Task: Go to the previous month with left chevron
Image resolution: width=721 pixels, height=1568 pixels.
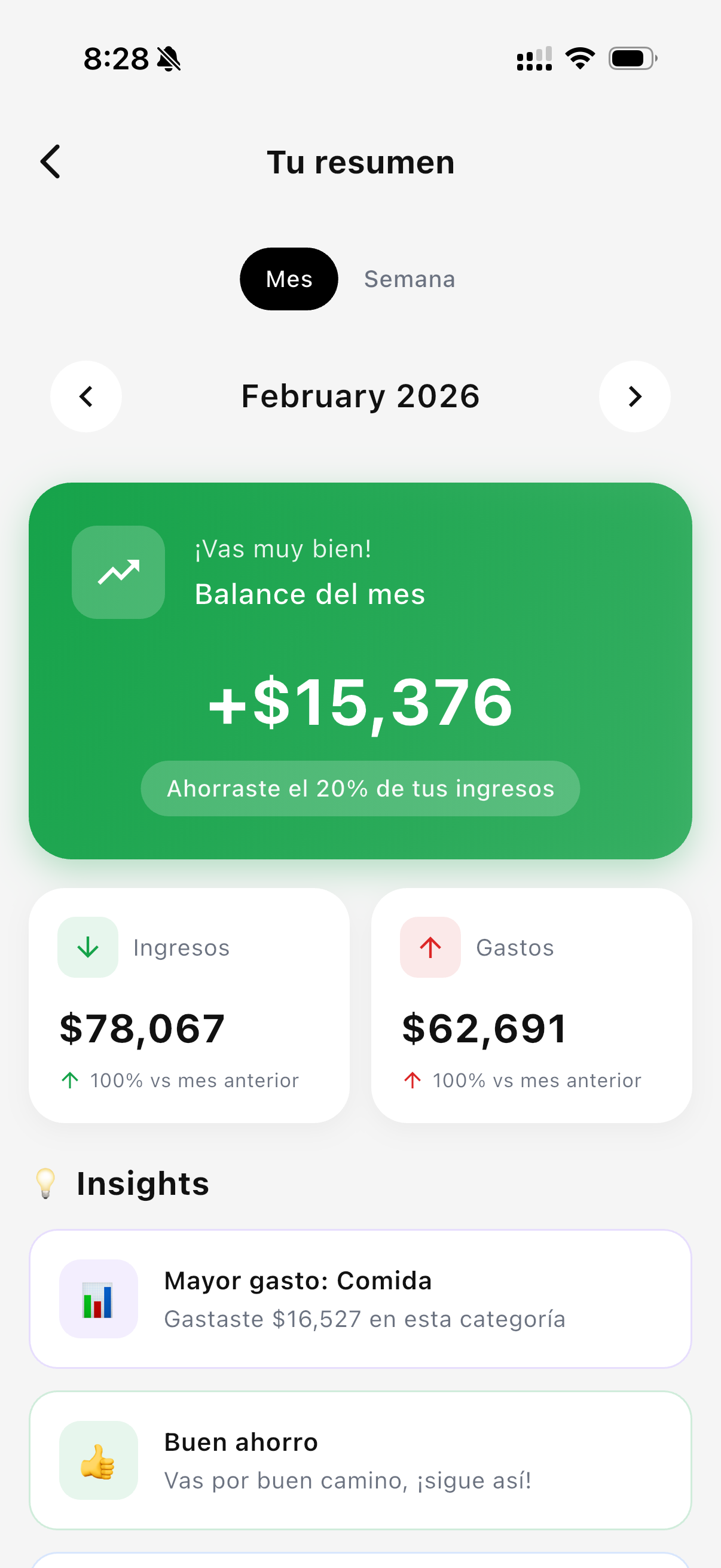Action: (x=85, y=396)
